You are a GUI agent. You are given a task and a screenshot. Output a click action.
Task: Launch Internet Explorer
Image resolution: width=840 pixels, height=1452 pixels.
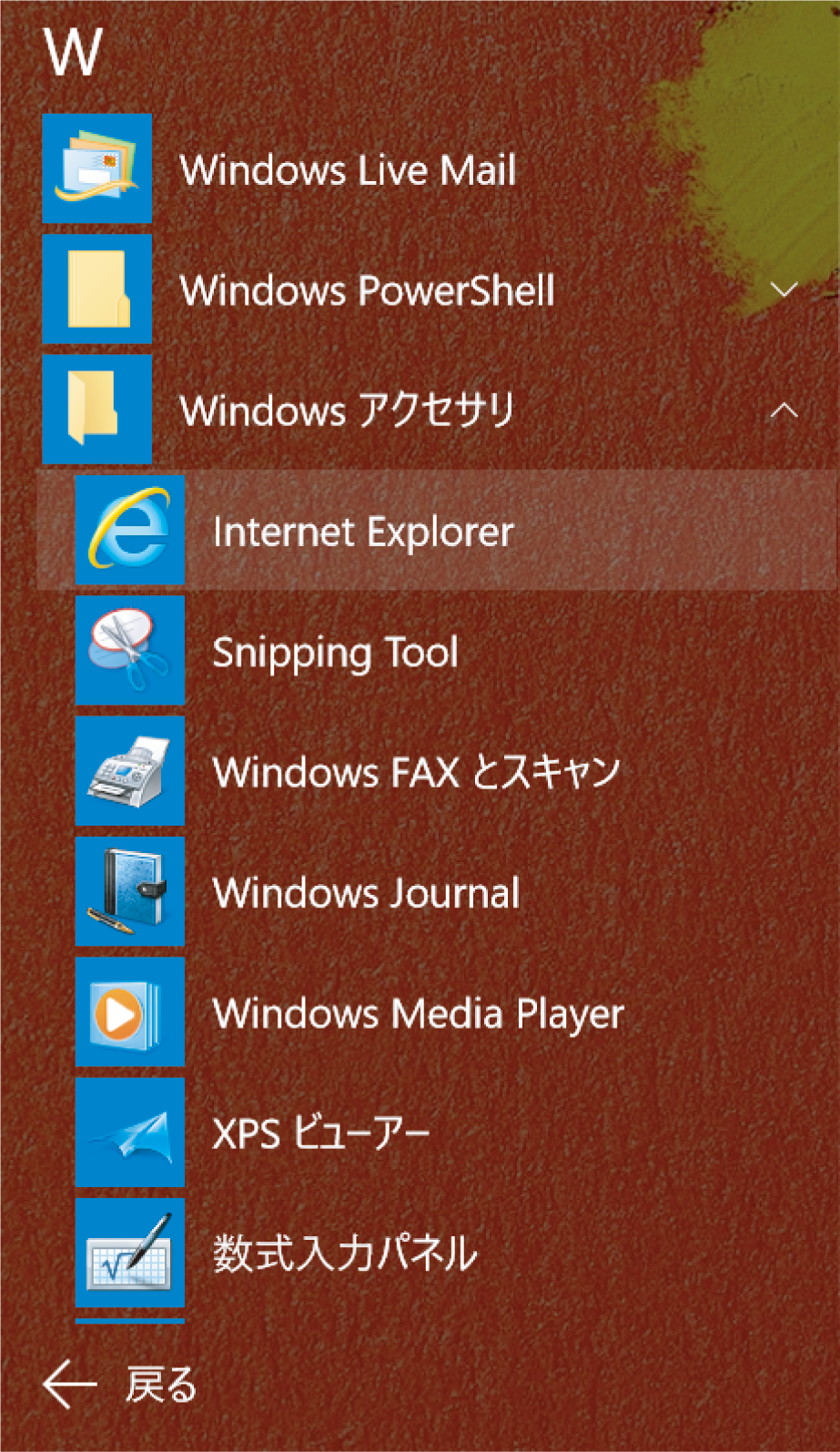437,530
